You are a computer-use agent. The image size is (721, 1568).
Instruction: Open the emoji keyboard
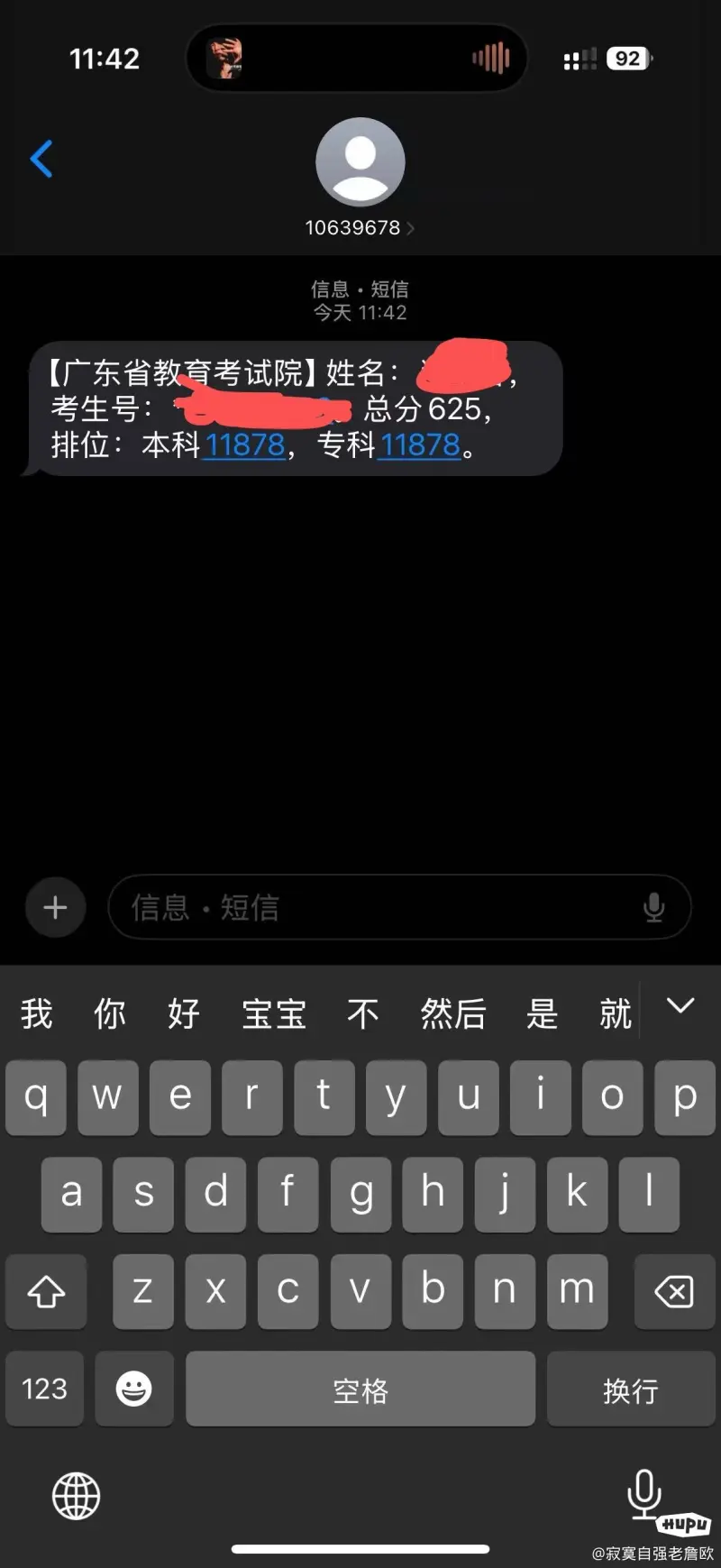pos(133,1389)
